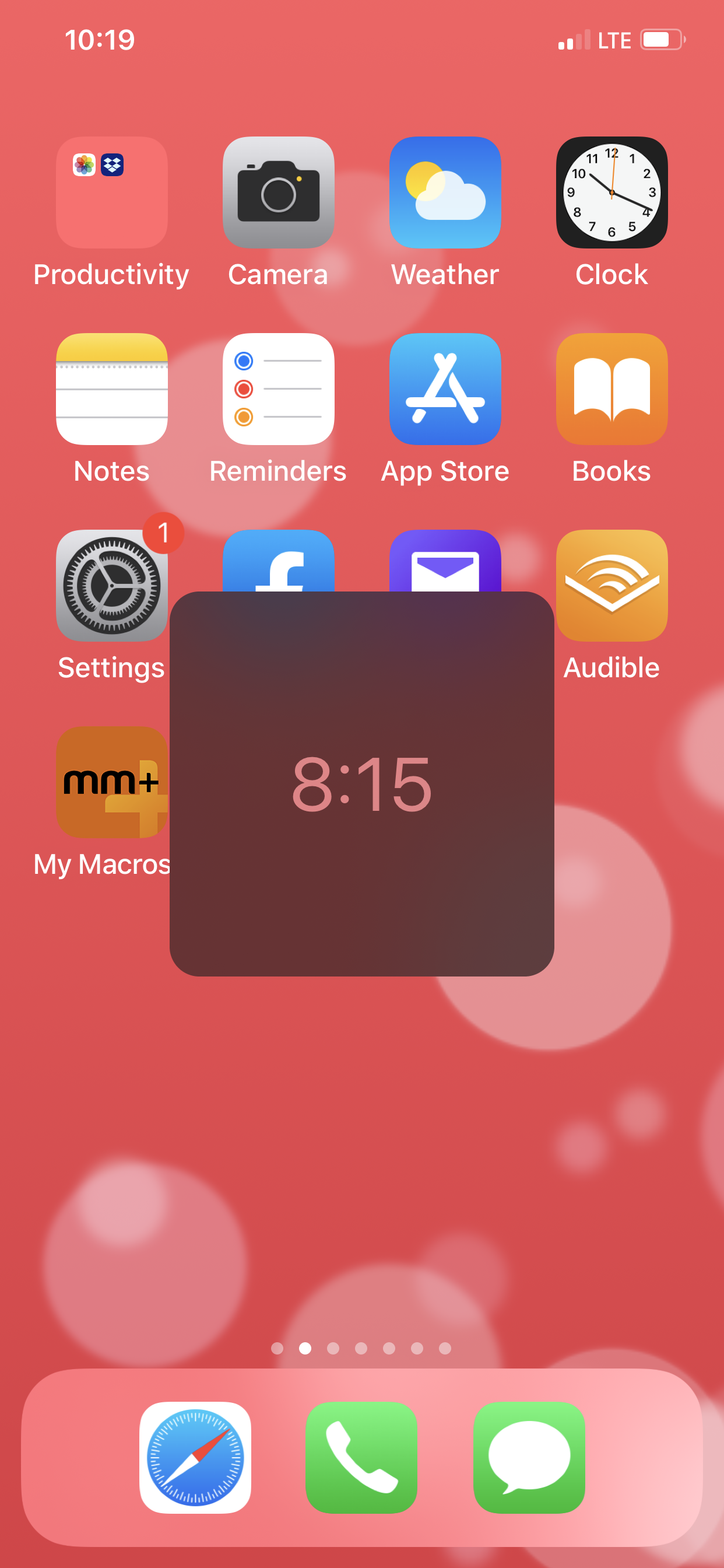Open the Notes app
Viewport: 724px width, 1568px height.
click(111, 389)
